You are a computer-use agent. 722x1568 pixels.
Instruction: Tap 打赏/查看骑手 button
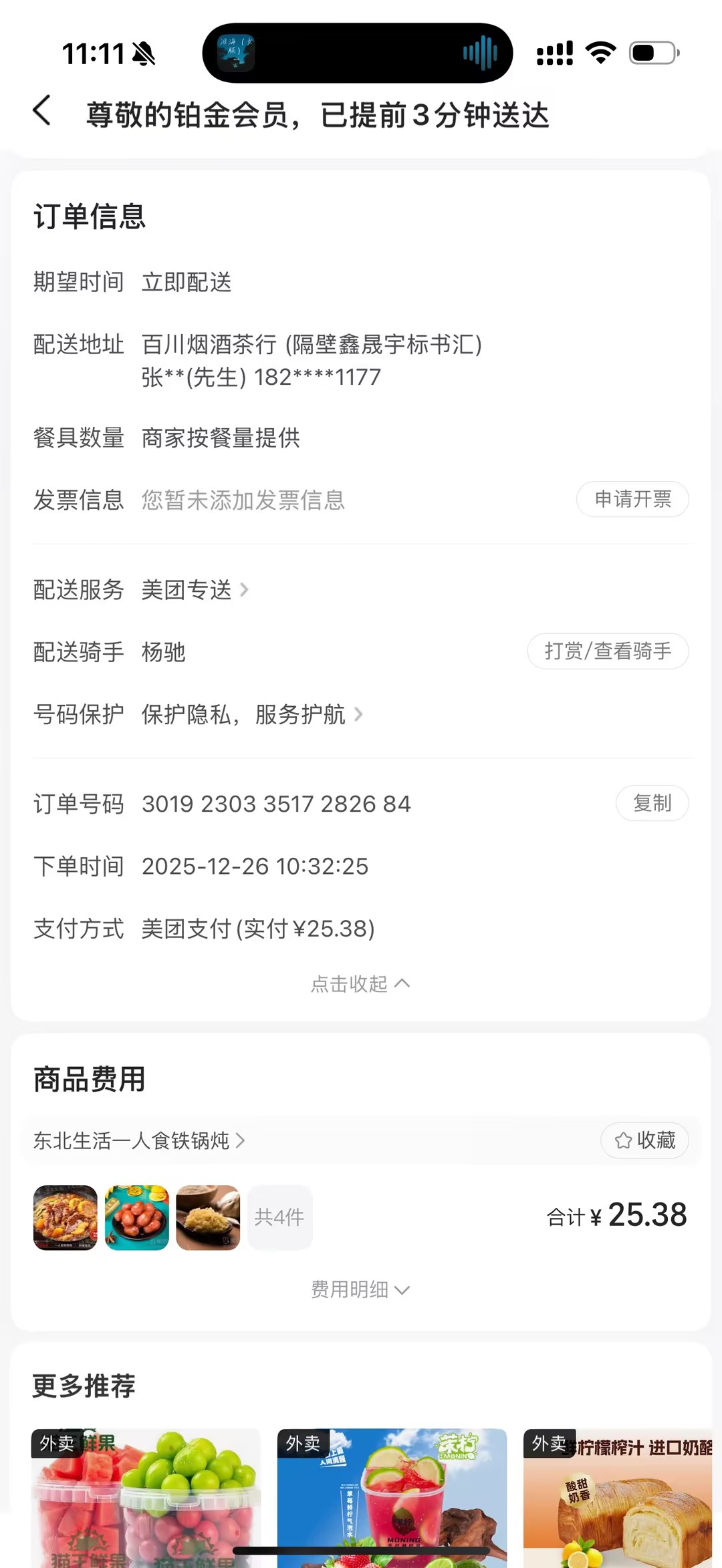[x=608, y=651]
